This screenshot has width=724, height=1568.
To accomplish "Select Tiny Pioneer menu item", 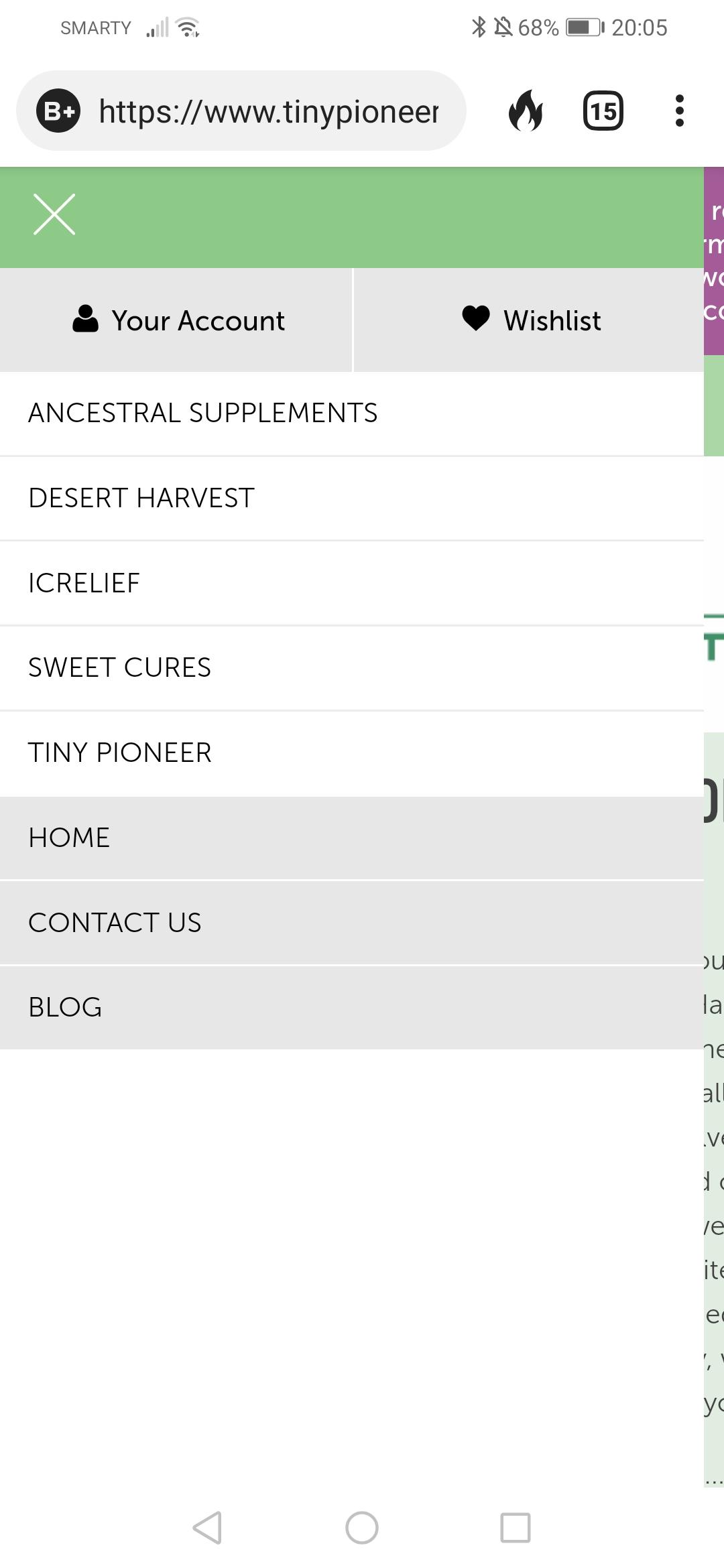I will pos(352,753).
